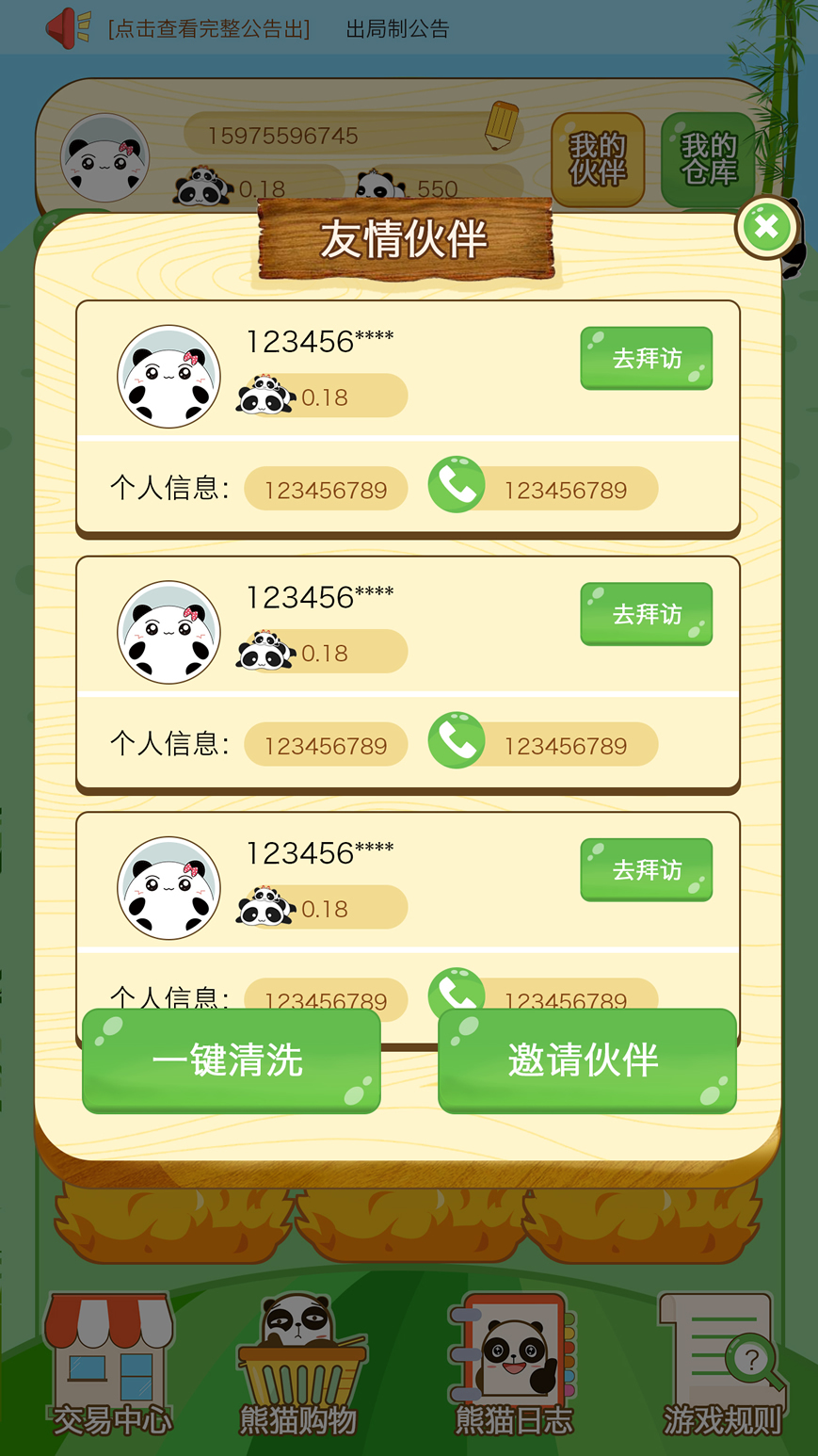Open 游戏规则 page
The width and height of the screenshot is (818, 1456).
point(723,1366)
